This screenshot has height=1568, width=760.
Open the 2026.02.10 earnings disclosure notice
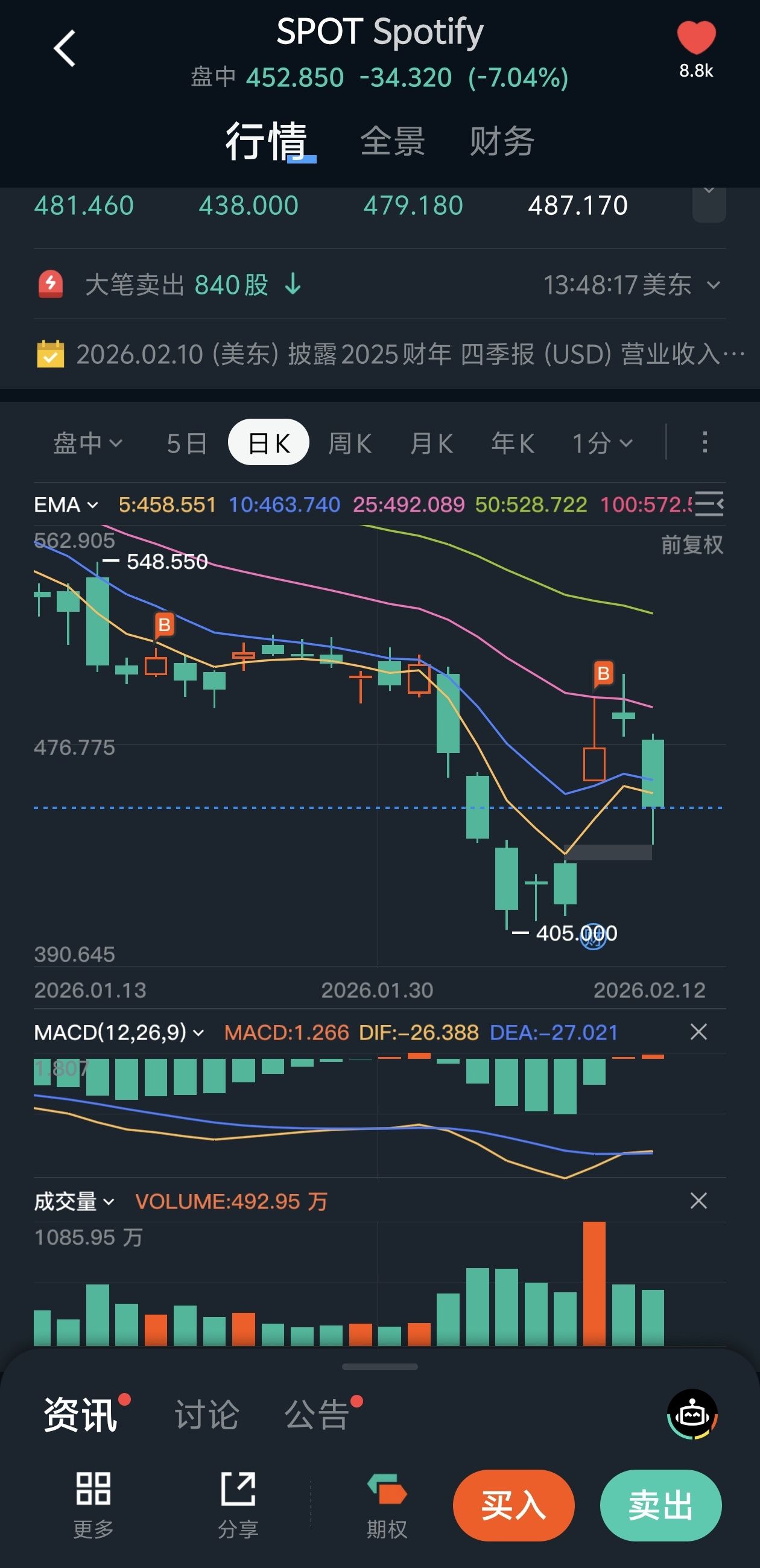[390, 354]
